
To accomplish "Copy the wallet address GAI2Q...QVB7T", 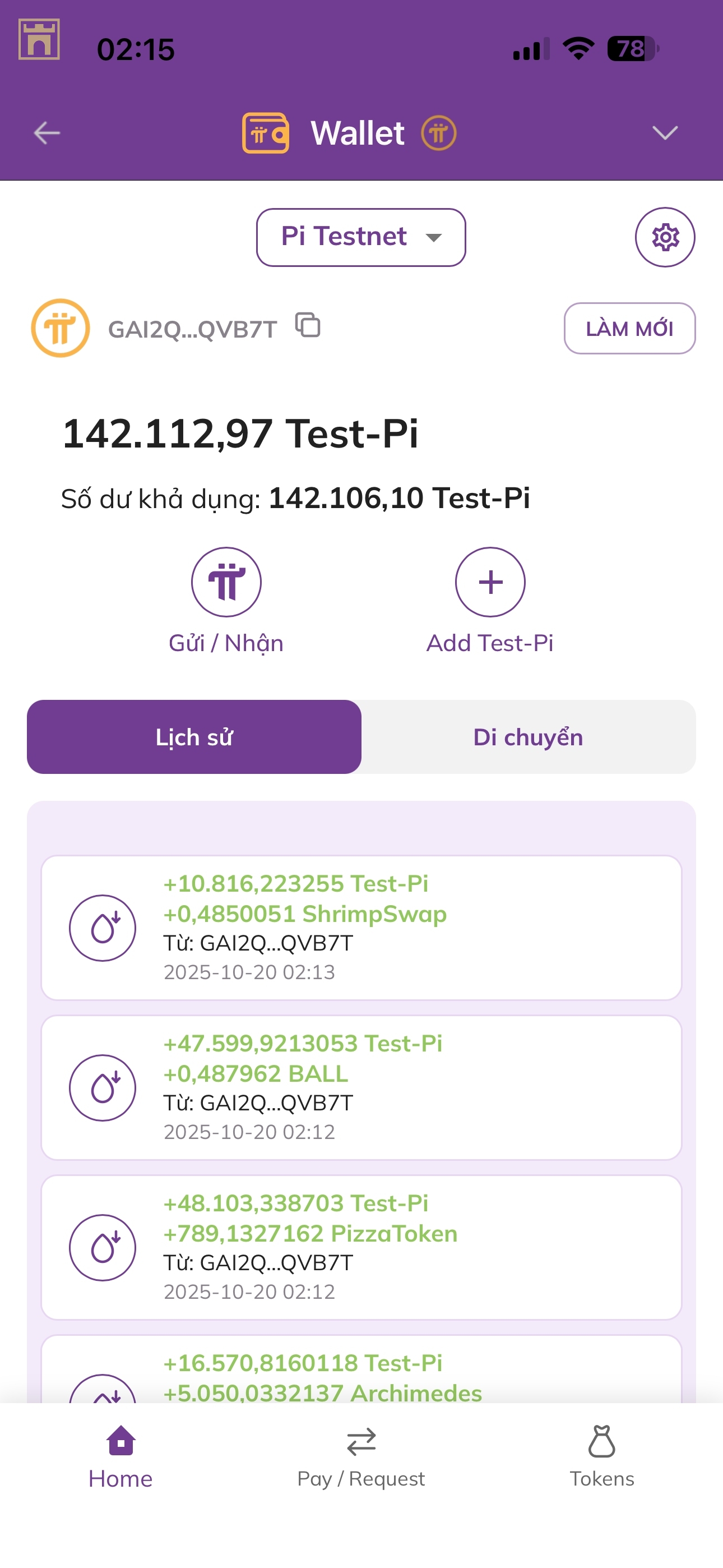I will (x=308, y=325).
